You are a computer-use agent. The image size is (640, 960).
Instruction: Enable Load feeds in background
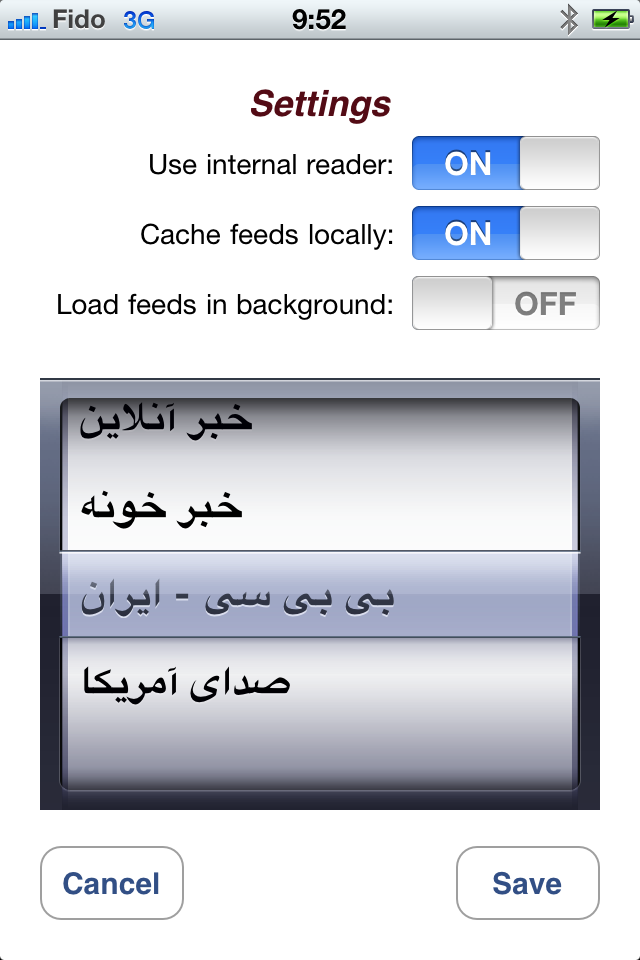tap(506, 304)
